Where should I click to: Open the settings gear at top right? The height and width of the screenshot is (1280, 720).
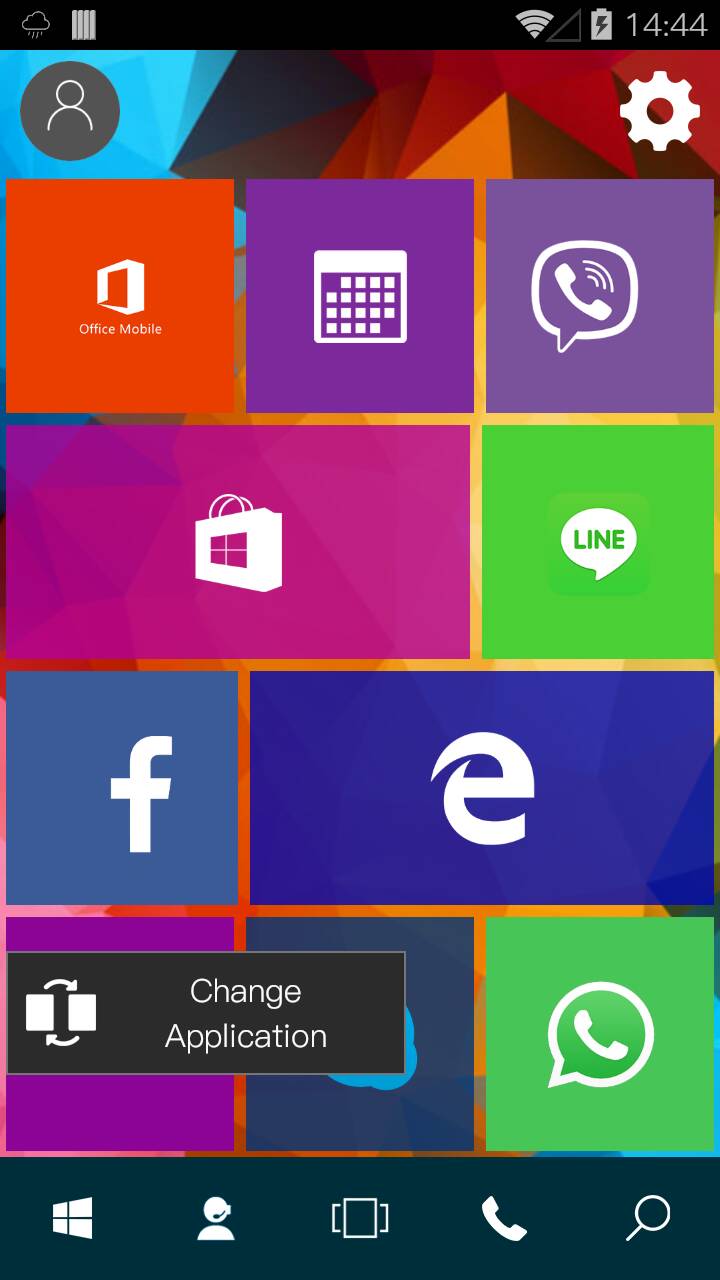(x=659, y=110)
